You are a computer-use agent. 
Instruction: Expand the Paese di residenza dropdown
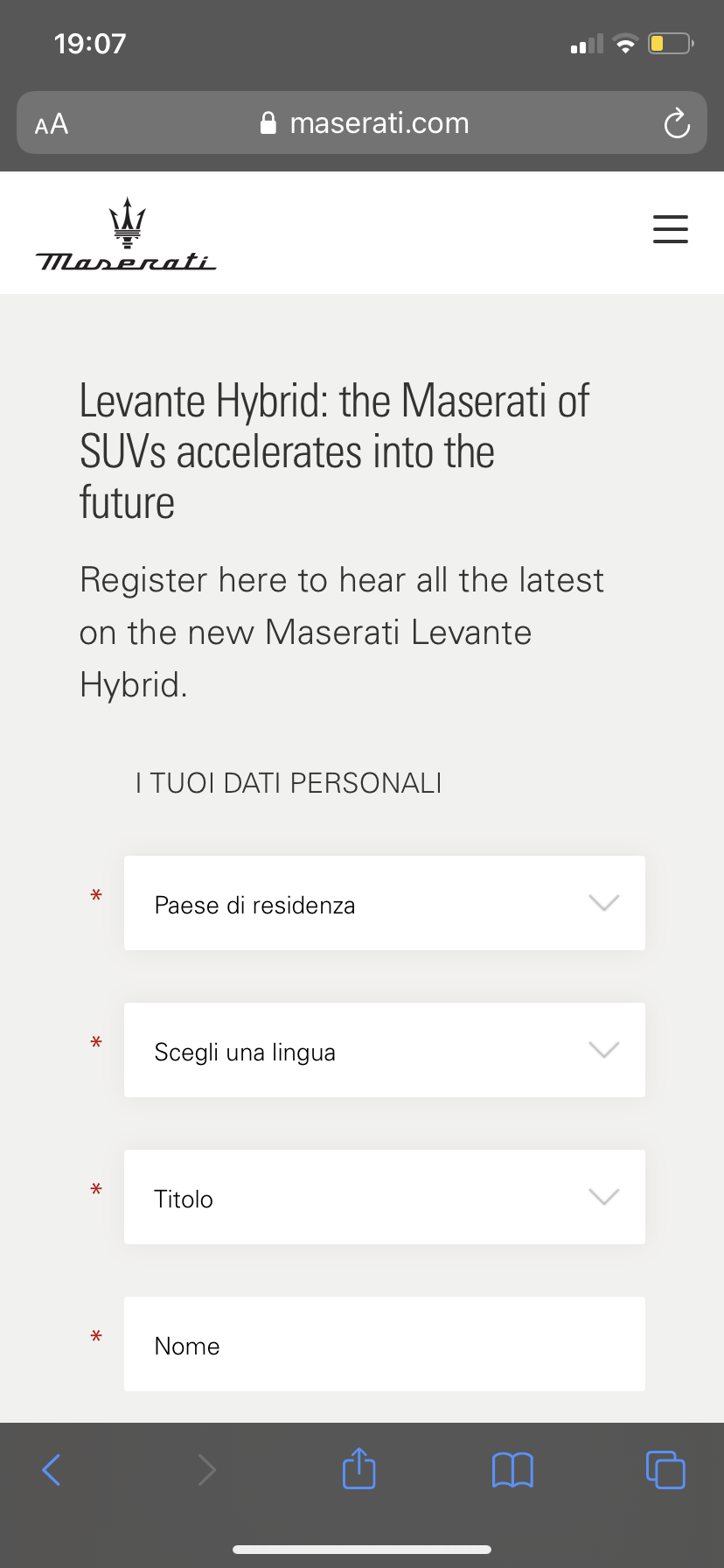[x=385, y=903]
